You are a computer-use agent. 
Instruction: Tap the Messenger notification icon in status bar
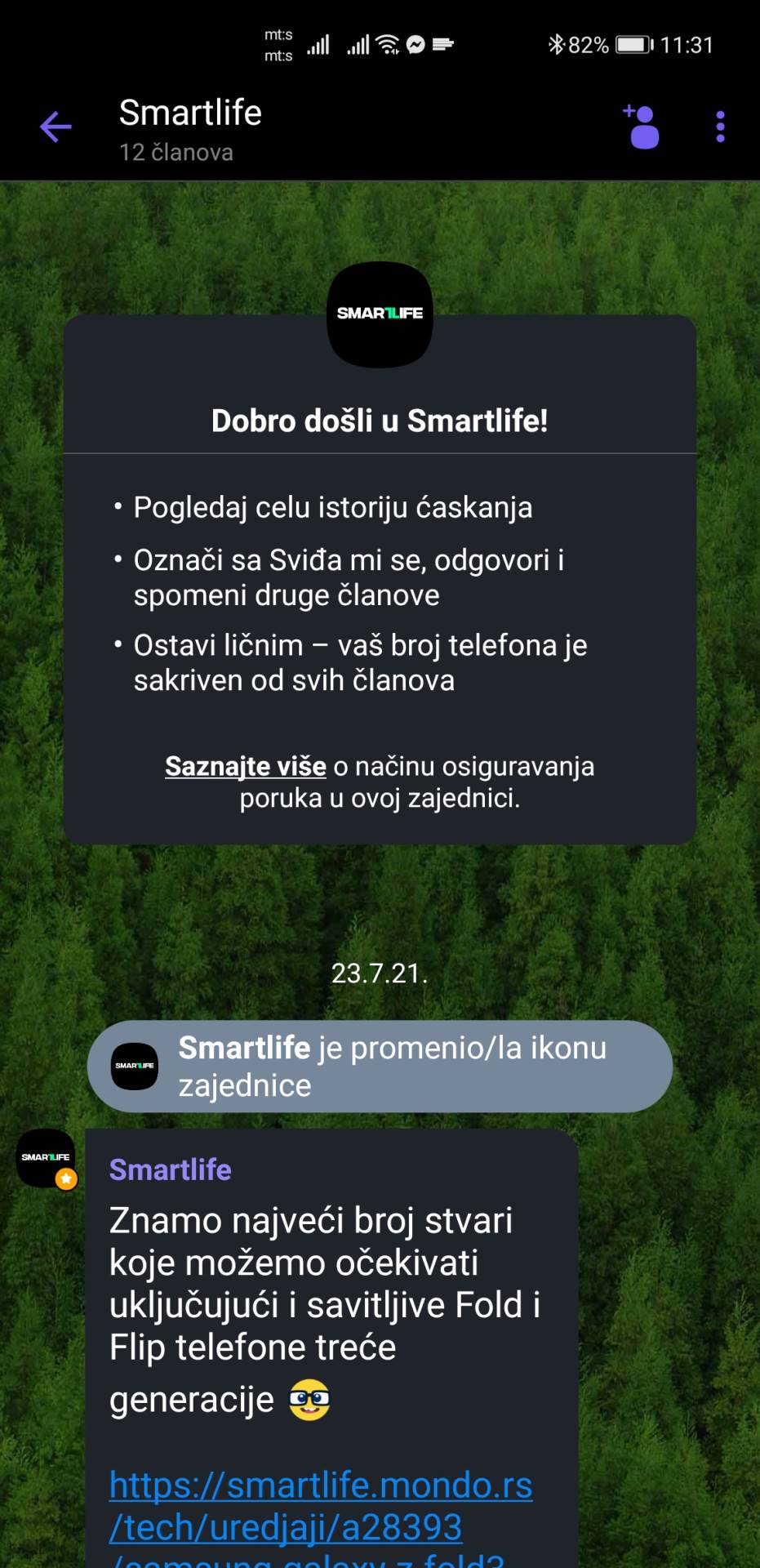tap(417, 44)
